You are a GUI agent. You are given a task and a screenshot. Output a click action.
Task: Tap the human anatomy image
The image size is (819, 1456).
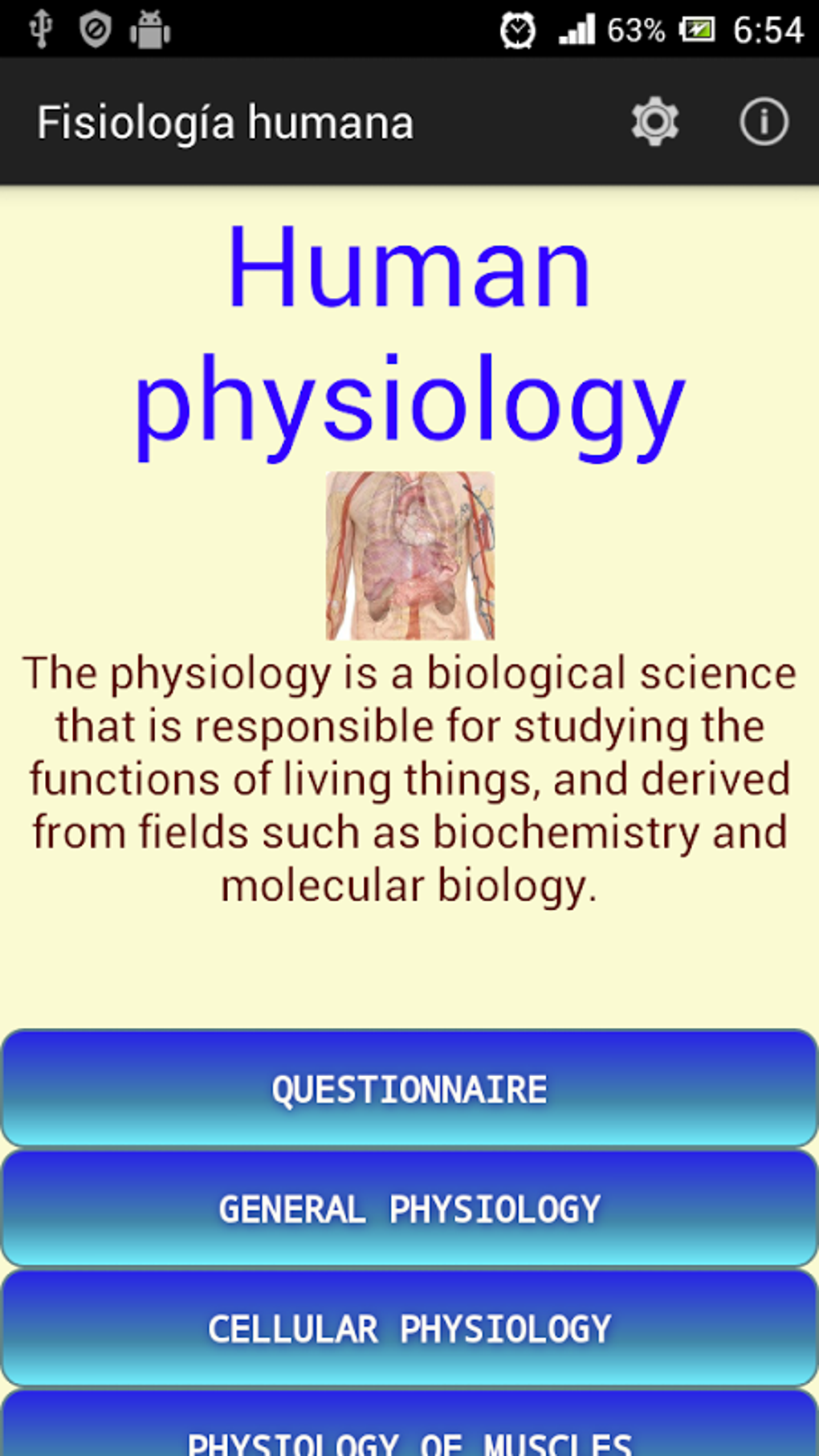pos(411,556)
